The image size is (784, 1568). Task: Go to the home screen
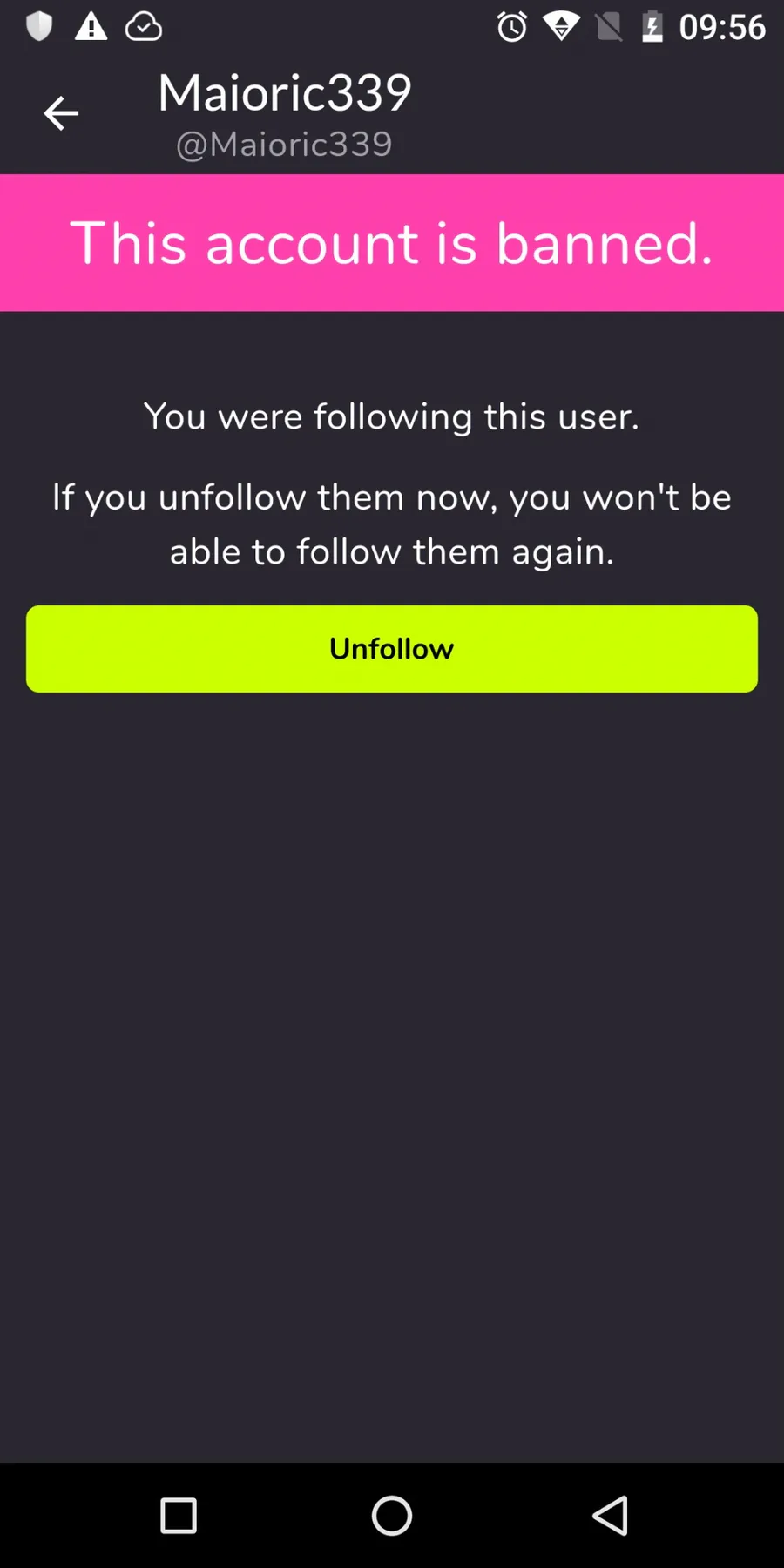coord(392,1516)
